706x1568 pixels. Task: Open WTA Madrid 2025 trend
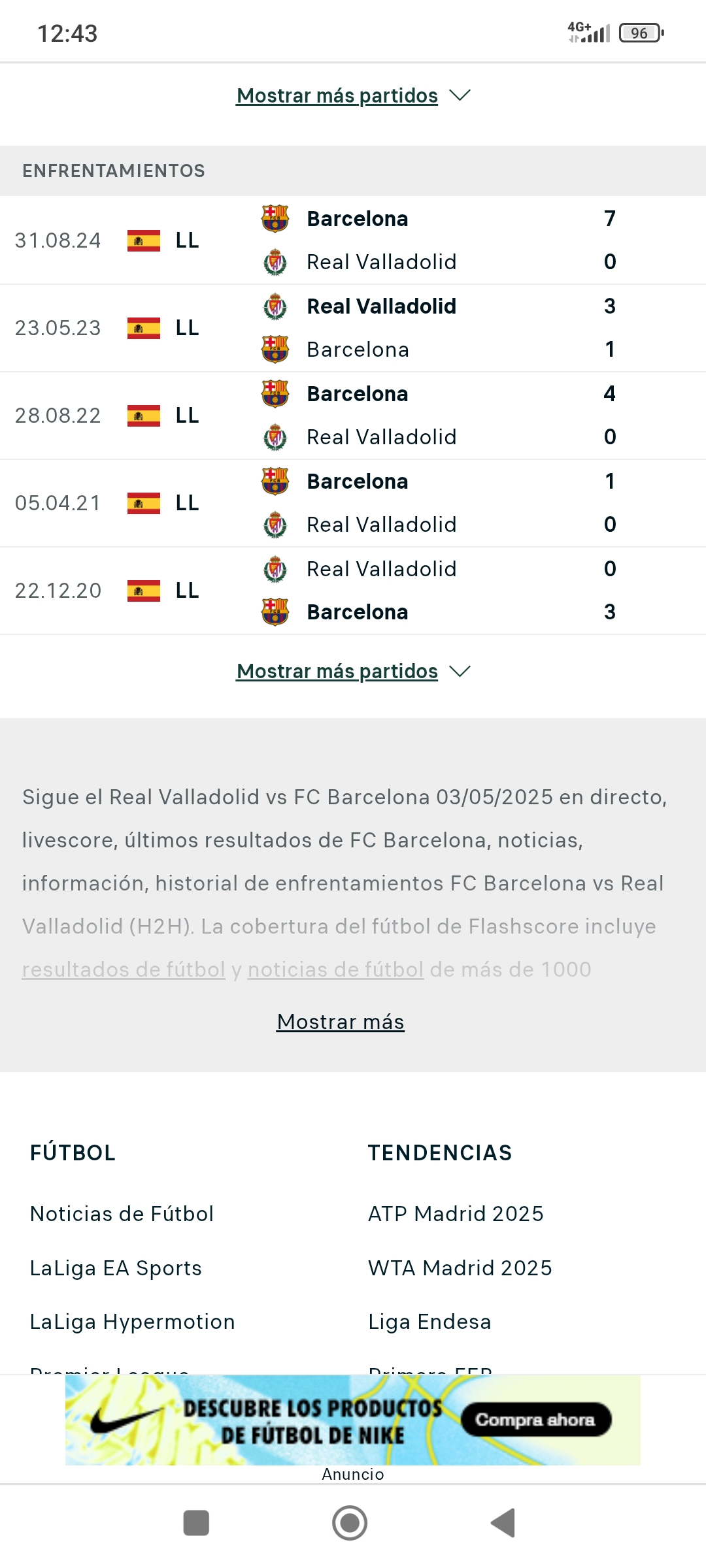(460, 1268)
